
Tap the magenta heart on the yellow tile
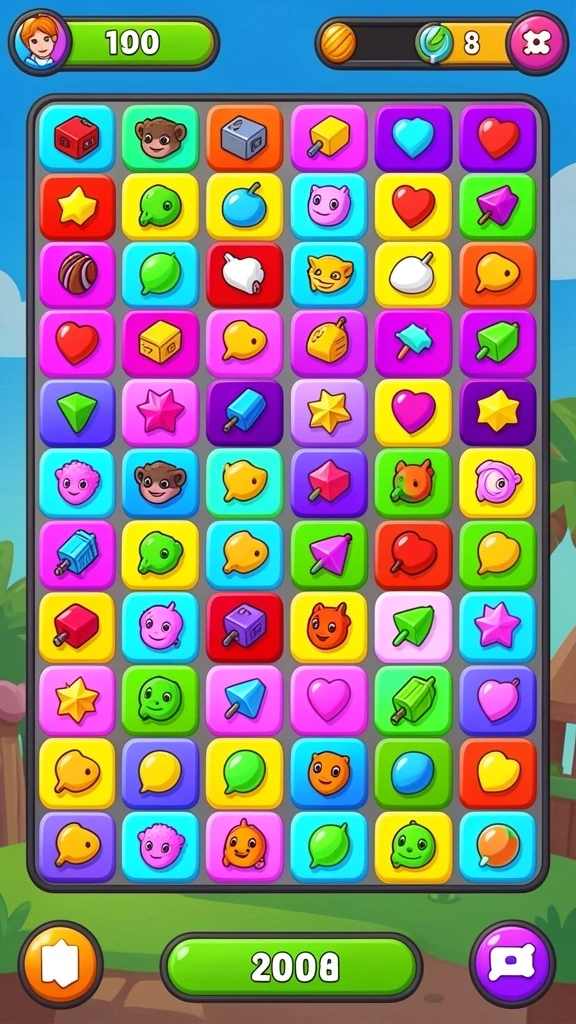(x=413, y=413)
